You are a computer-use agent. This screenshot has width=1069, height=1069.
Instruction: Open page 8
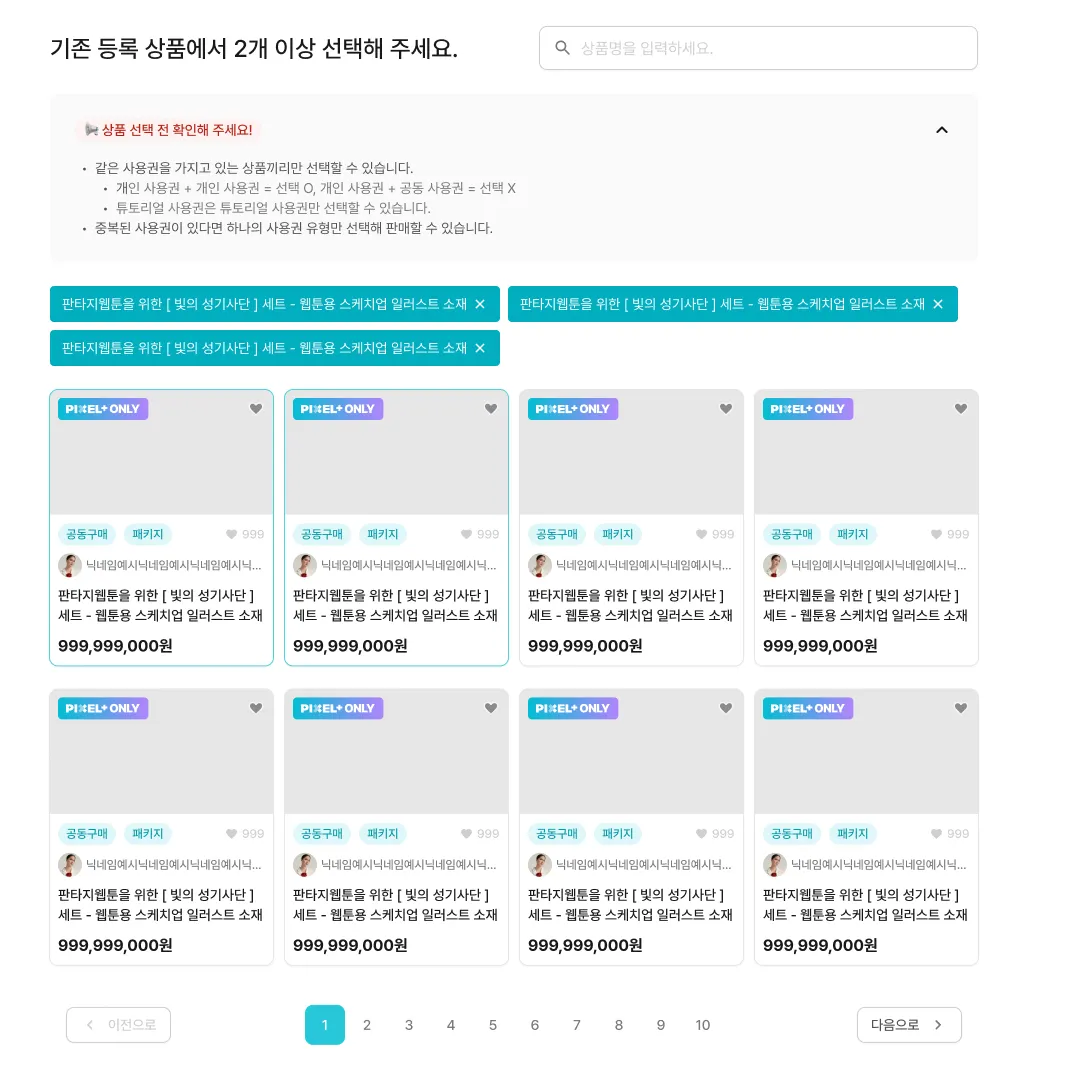[619, 1025]
